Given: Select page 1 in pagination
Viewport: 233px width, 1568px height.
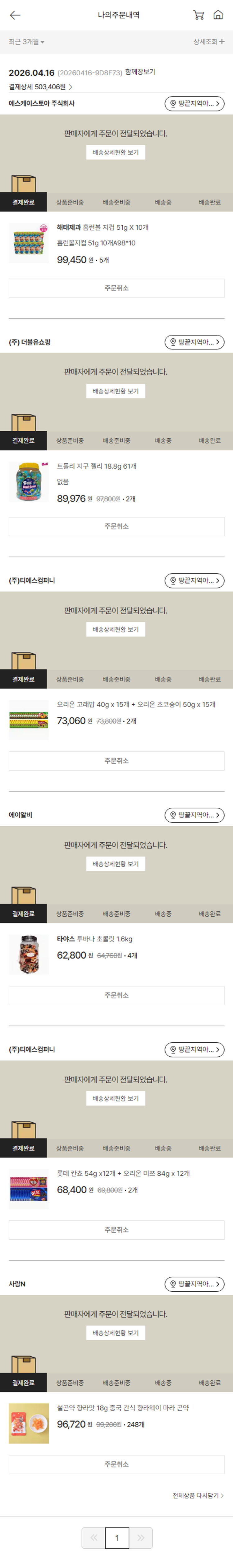Looking at the screenshot, I should pos(117,1537).
